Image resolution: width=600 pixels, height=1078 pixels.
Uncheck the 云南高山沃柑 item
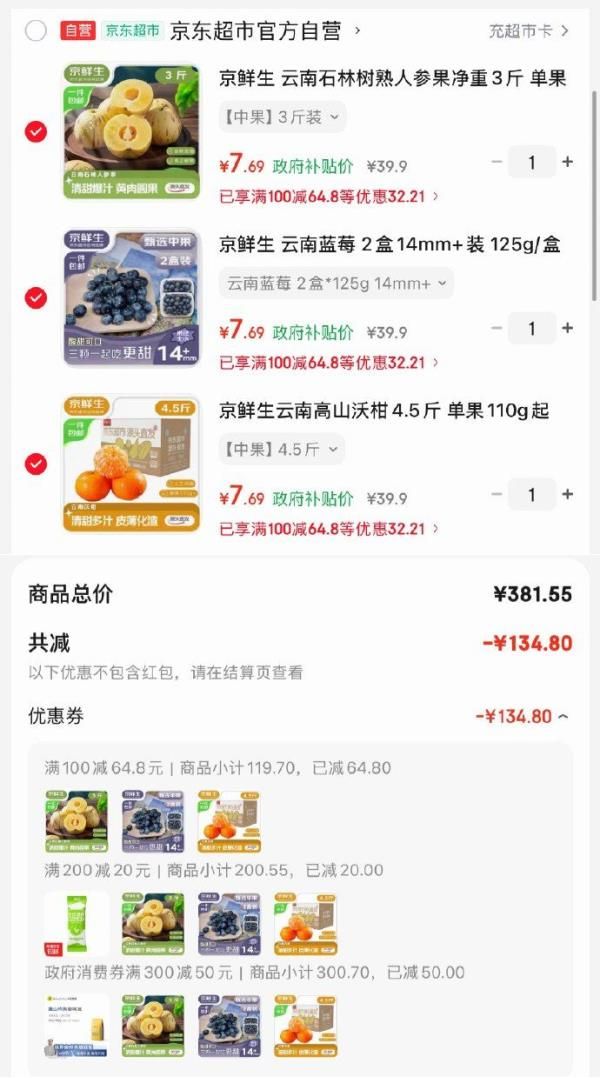[36, 463]
